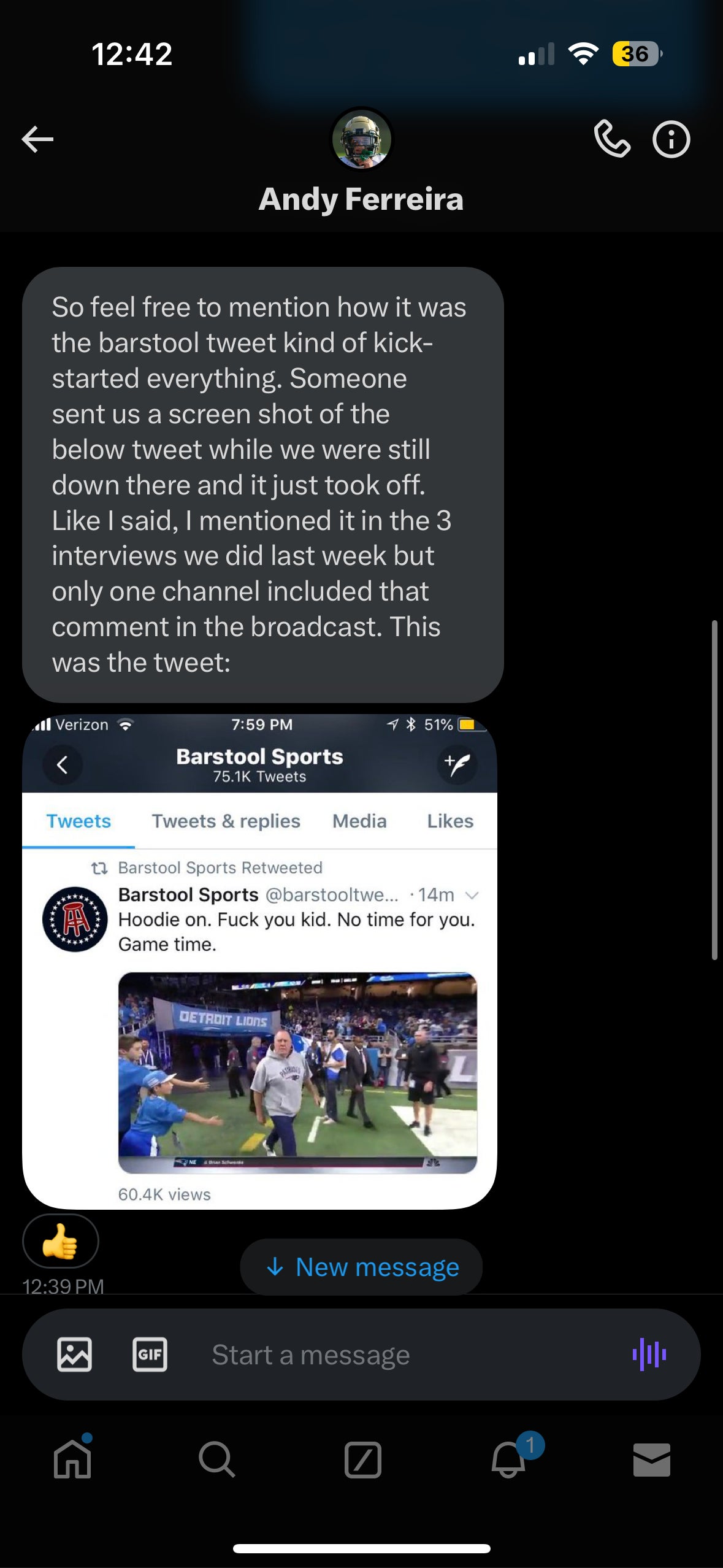723x1568 pixels.
Task: Open the shared Barstool Sports screenshot
Action: click(259, 961)
